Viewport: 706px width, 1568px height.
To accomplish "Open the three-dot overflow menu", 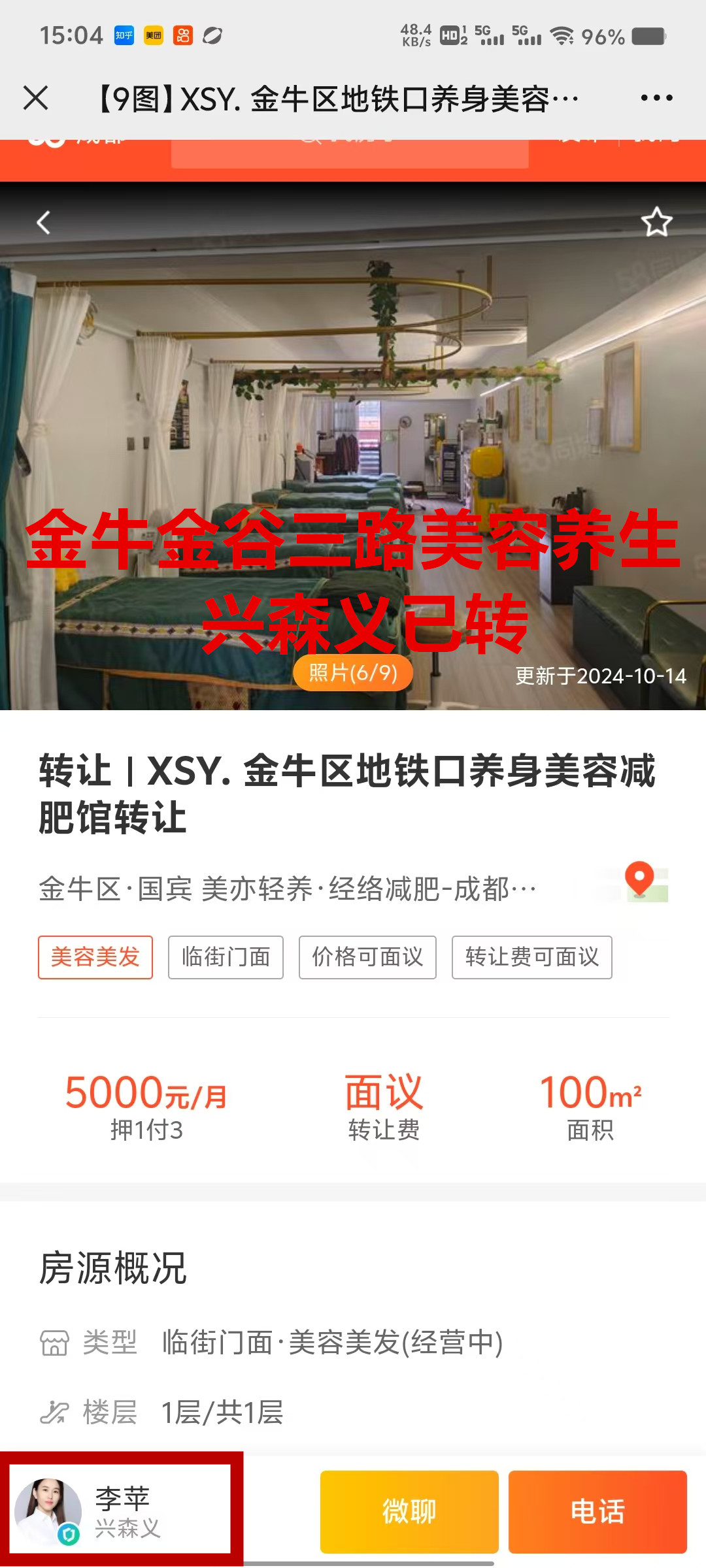I will click(x=656, y=99).
